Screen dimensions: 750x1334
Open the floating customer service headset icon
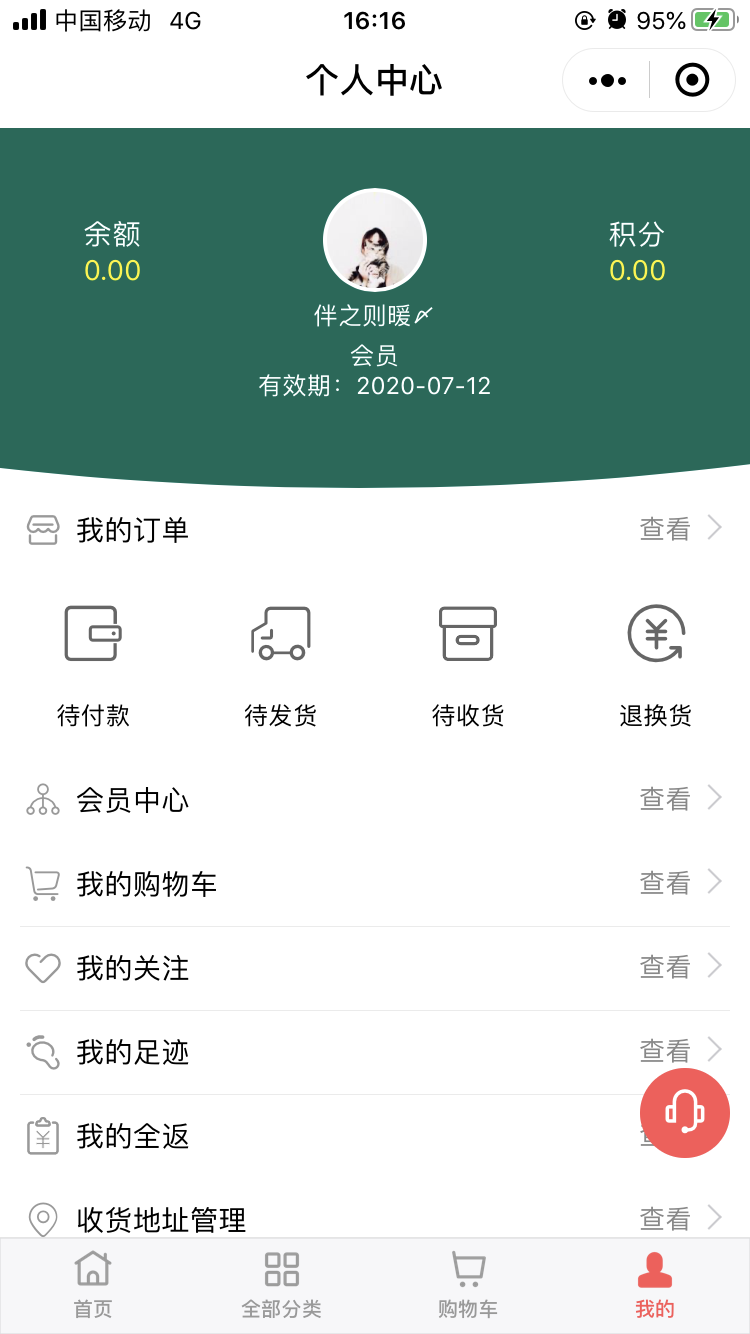coord(684,1112)
